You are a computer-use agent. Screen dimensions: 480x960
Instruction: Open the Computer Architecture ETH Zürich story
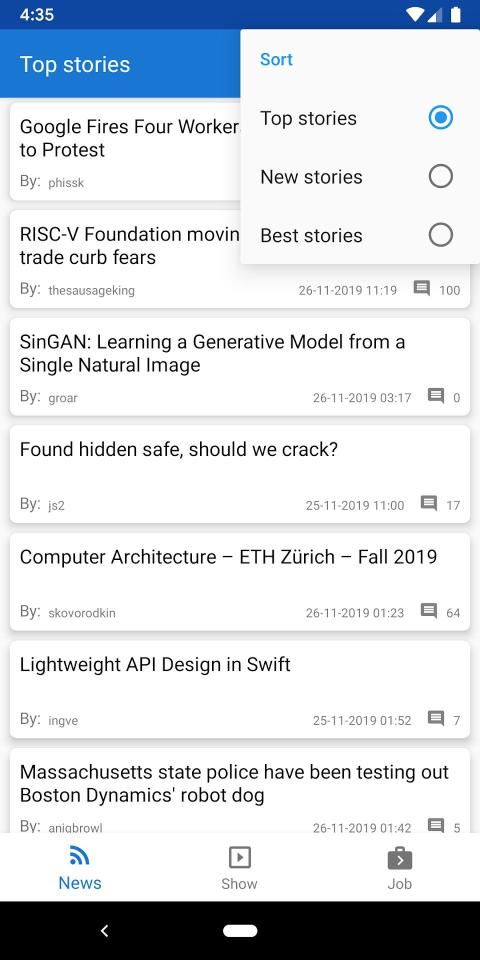click(x=240, y=582)
